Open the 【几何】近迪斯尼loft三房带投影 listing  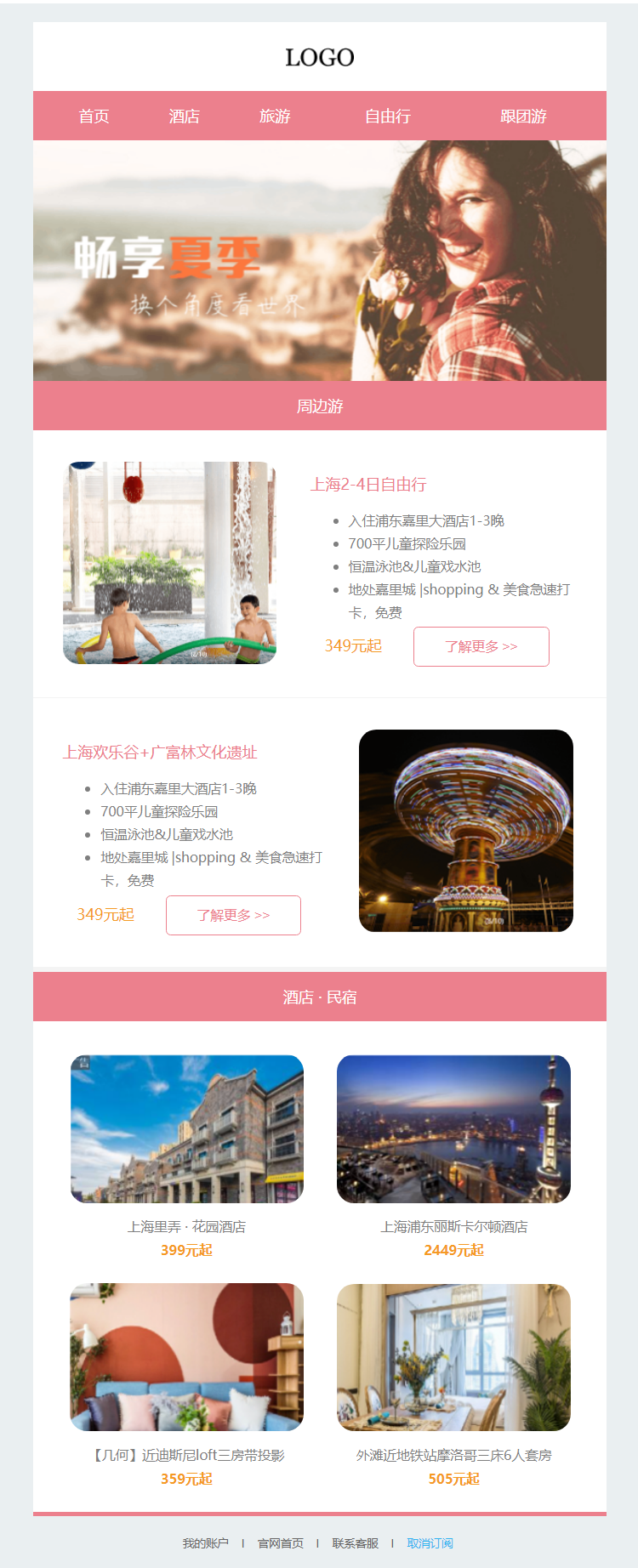186,1357
